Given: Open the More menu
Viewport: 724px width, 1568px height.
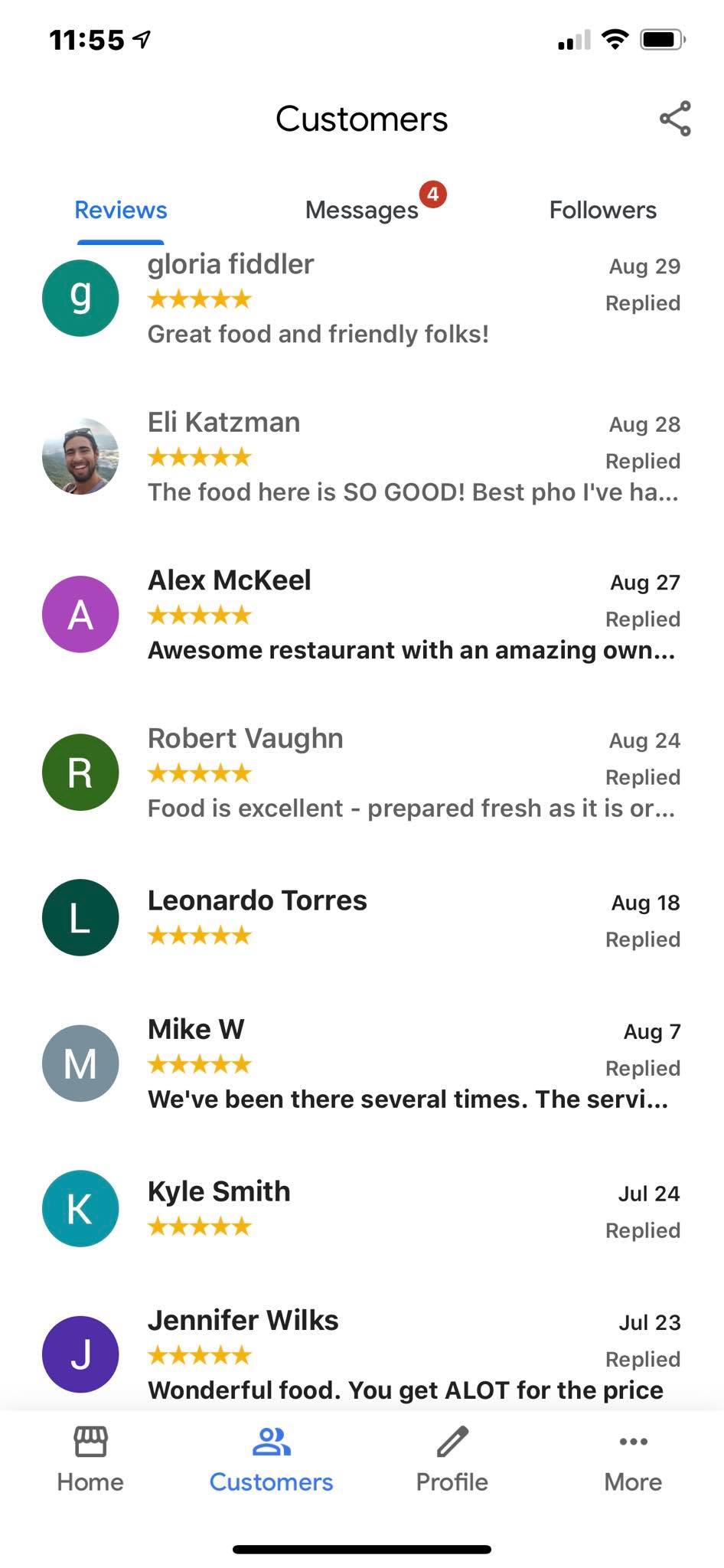Looking at the screenshot, I should click(633, 1460).
